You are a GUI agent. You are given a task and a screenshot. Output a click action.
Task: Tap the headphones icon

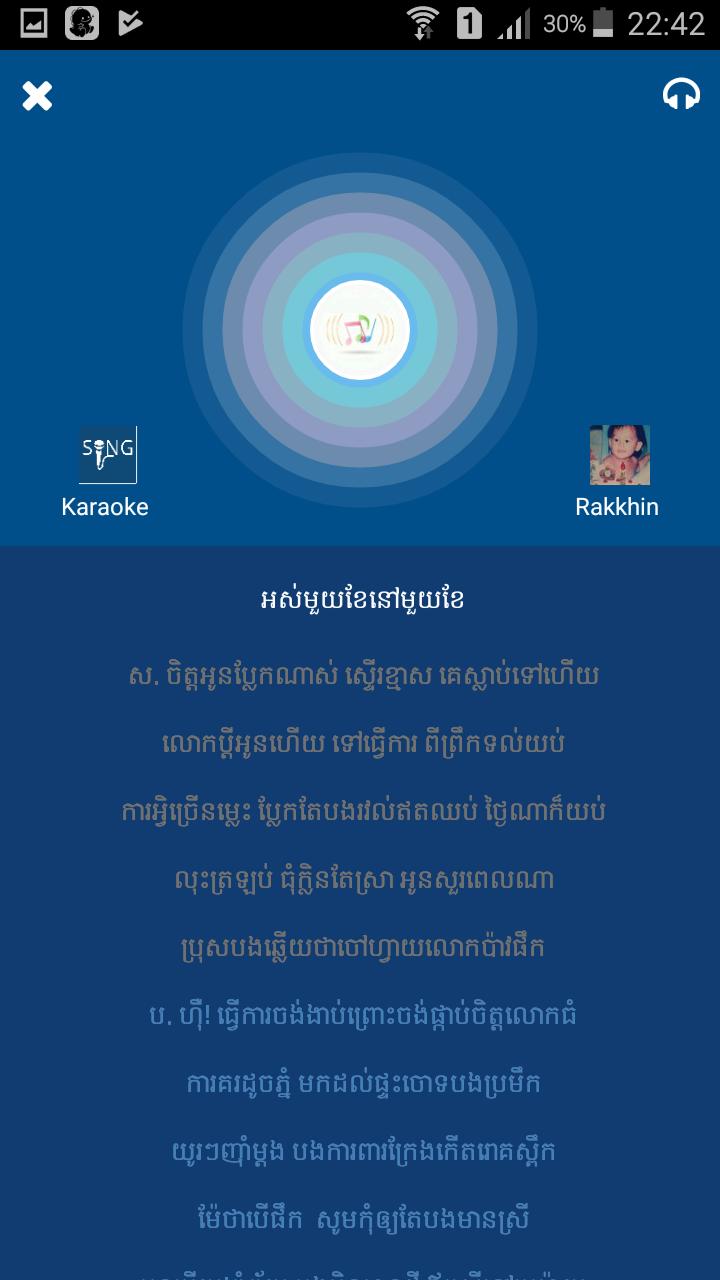coord(681,94)
